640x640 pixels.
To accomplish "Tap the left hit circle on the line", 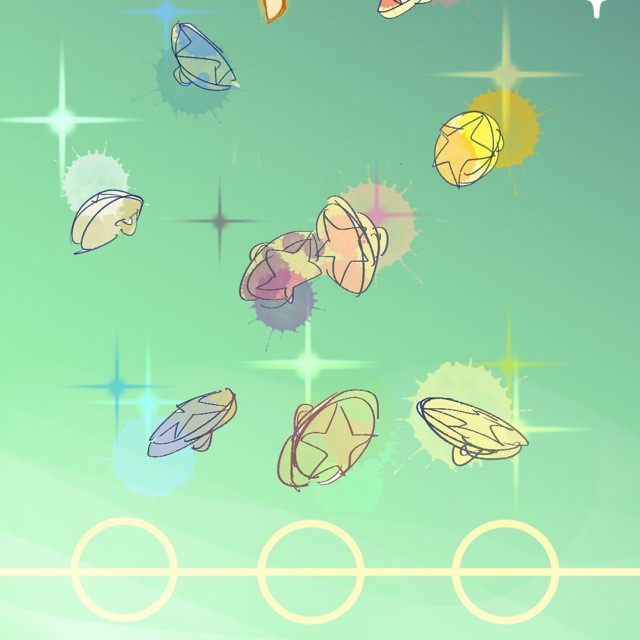I will 125,571.
